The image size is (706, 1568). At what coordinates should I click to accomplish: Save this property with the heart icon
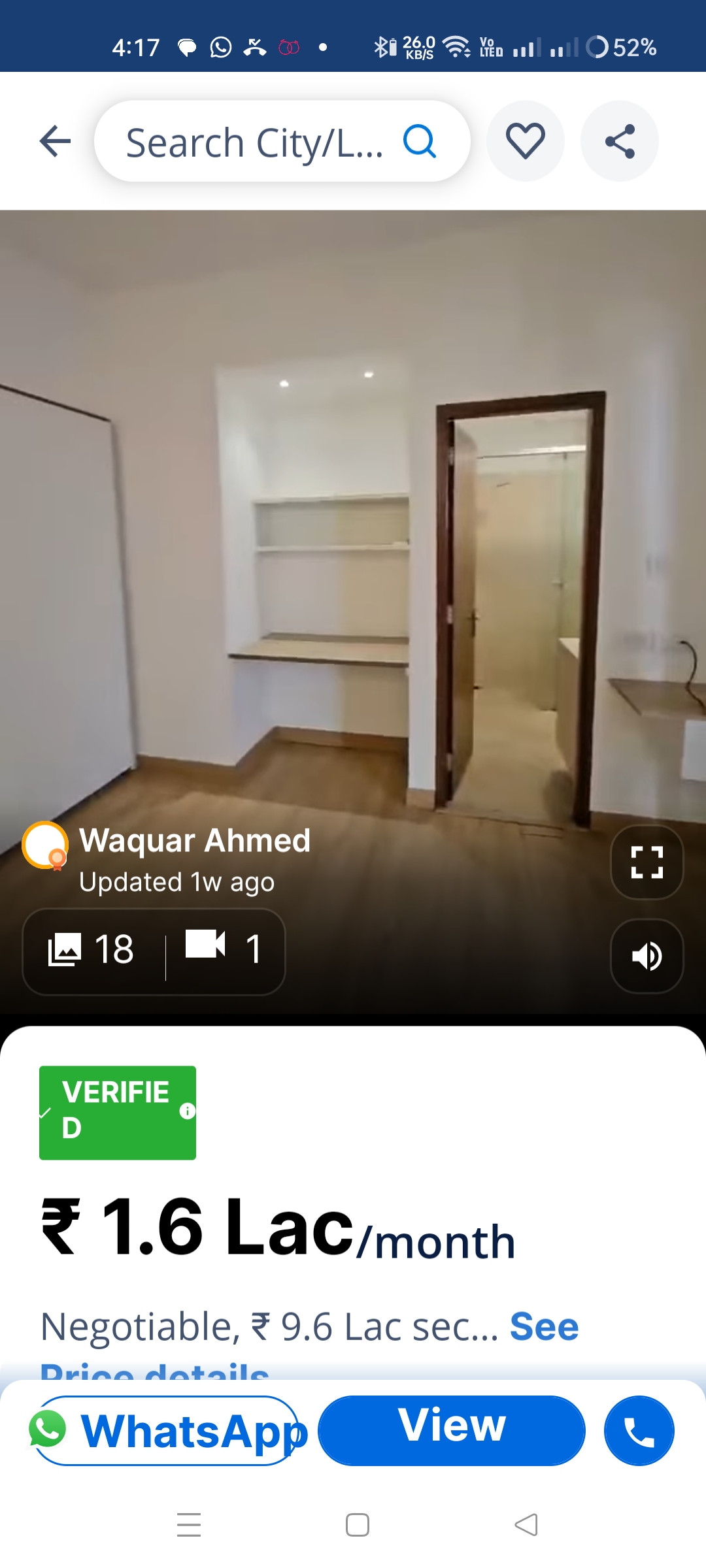pos(526,141)
